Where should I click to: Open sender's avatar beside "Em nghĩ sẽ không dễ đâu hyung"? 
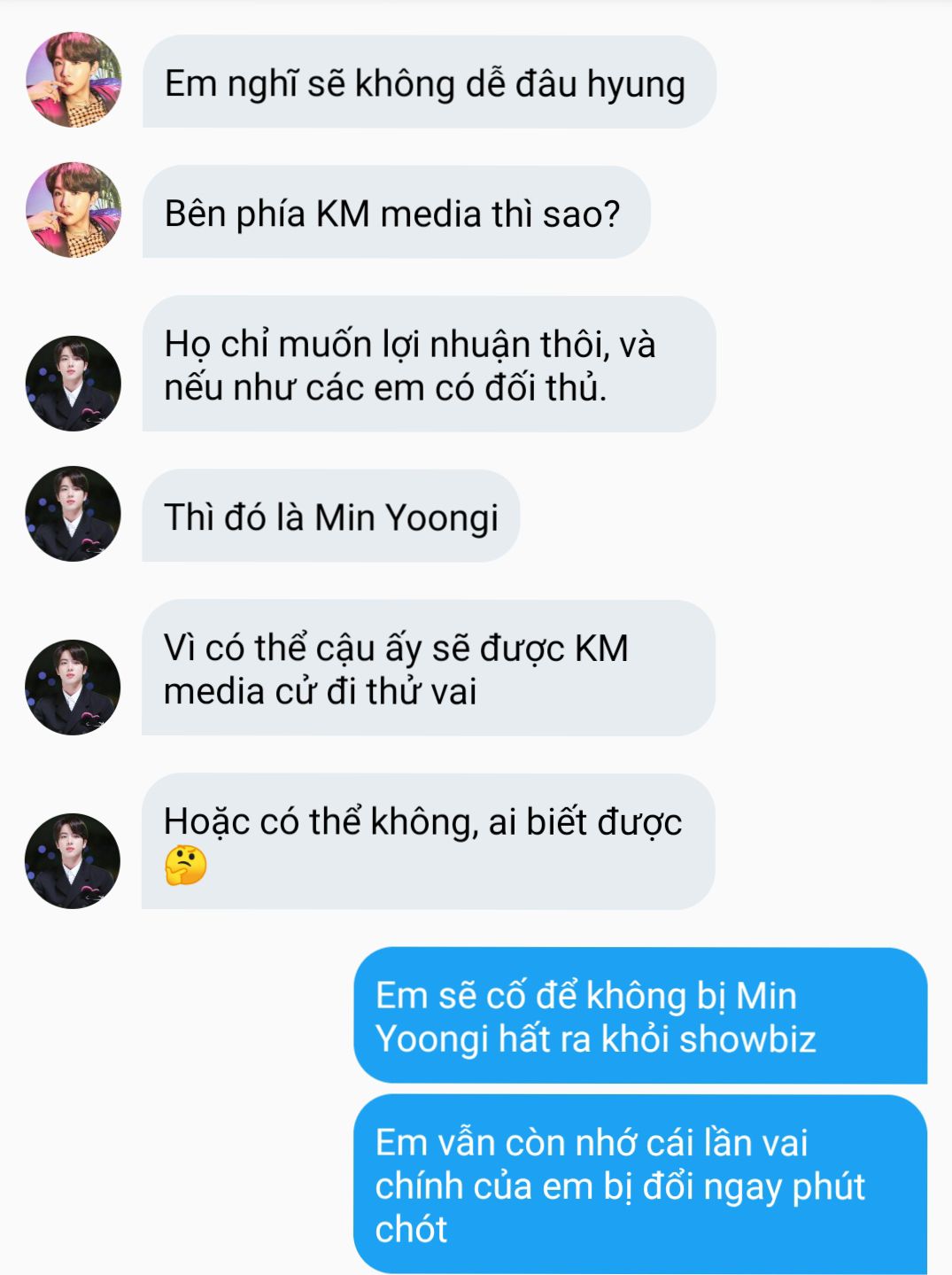[74, 80]
